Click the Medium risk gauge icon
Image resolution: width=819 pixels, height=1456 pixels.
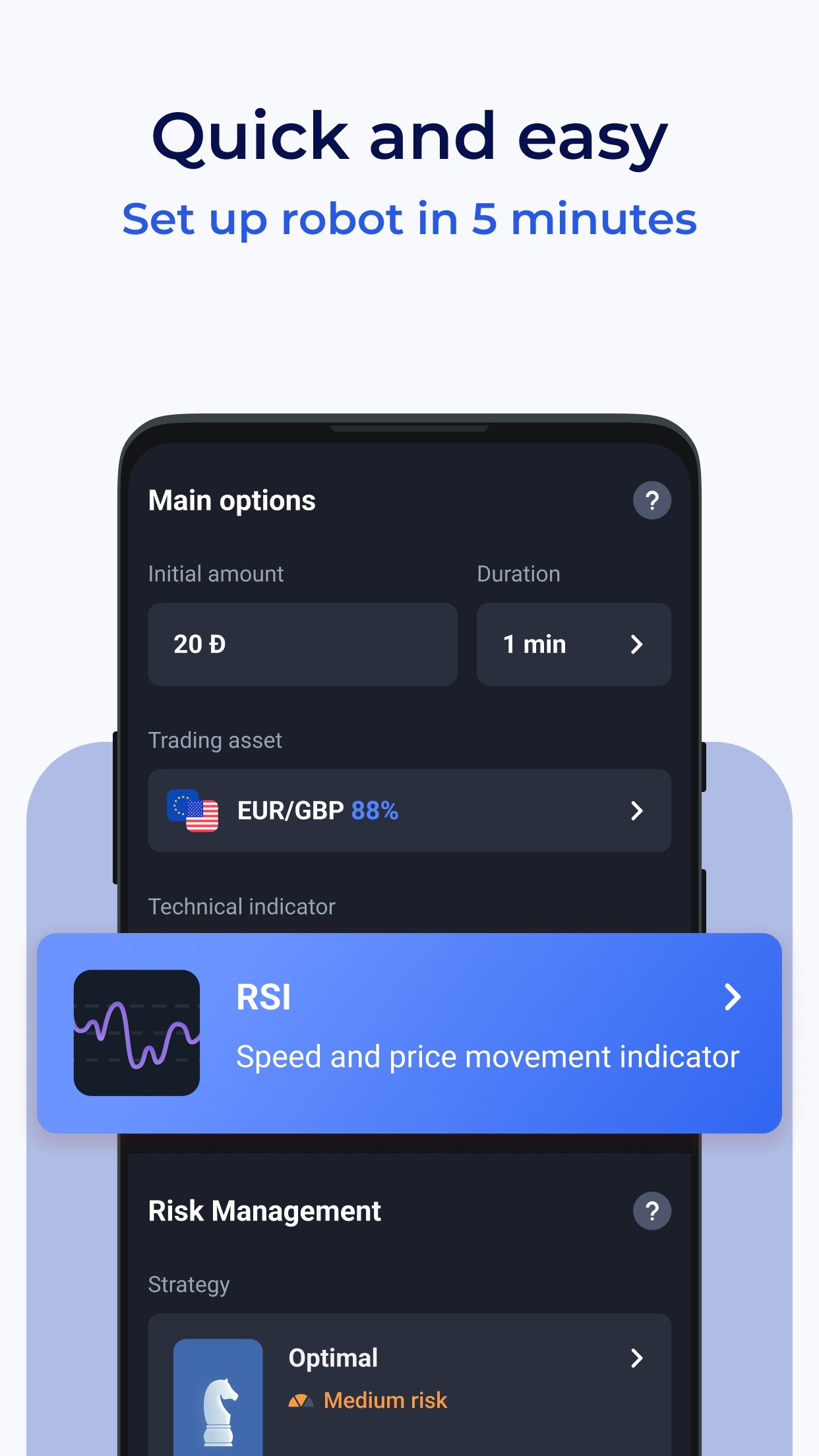301,1401
